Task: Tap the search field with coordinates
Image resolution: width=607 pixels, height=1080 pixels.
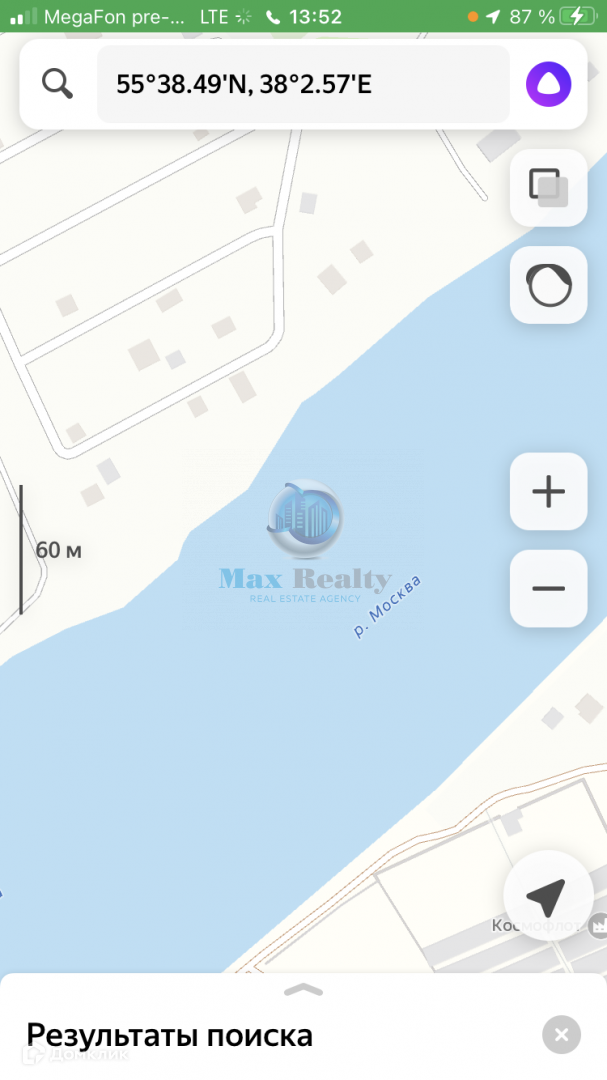Action: click(302, 84)
